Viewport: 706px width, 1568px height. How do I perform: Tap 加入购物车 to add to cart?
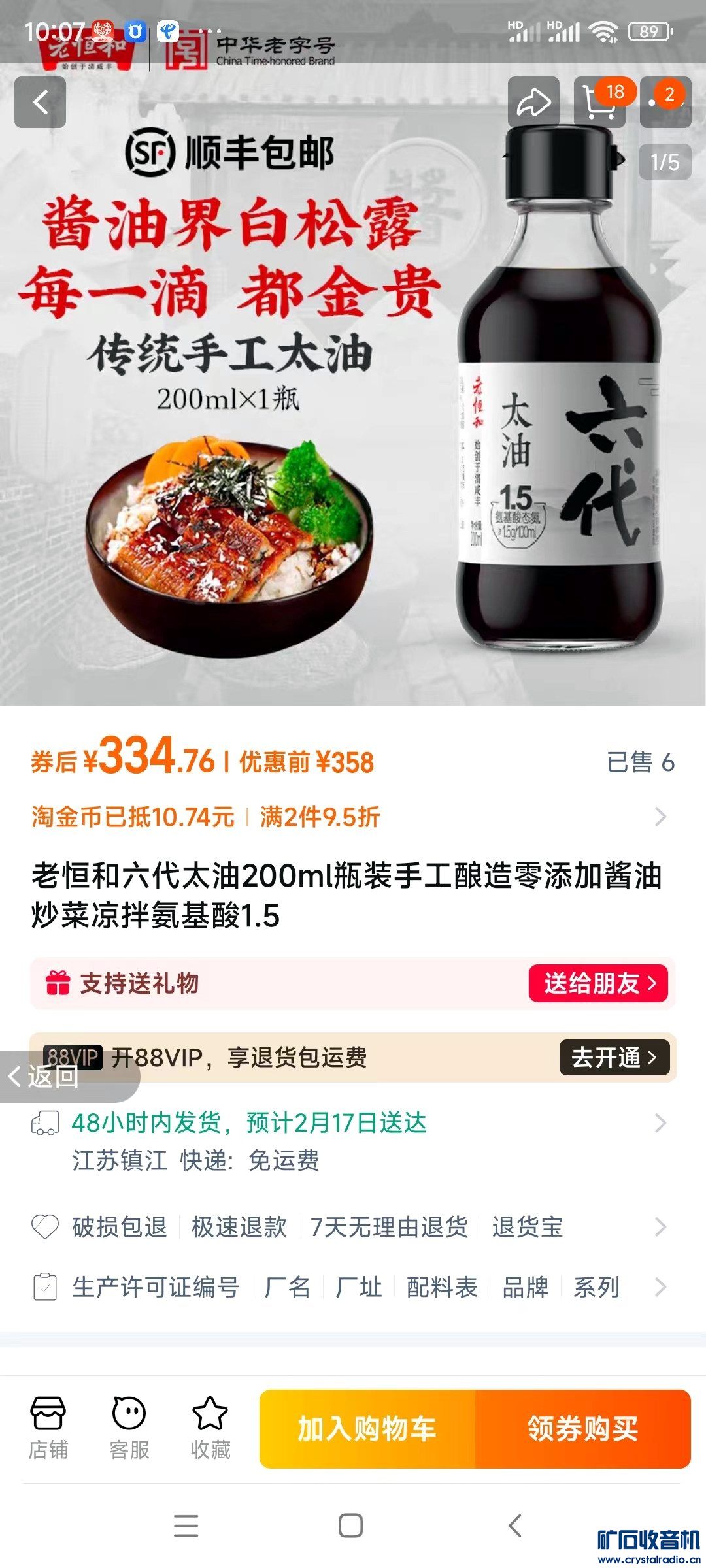tap(367, 1429)
